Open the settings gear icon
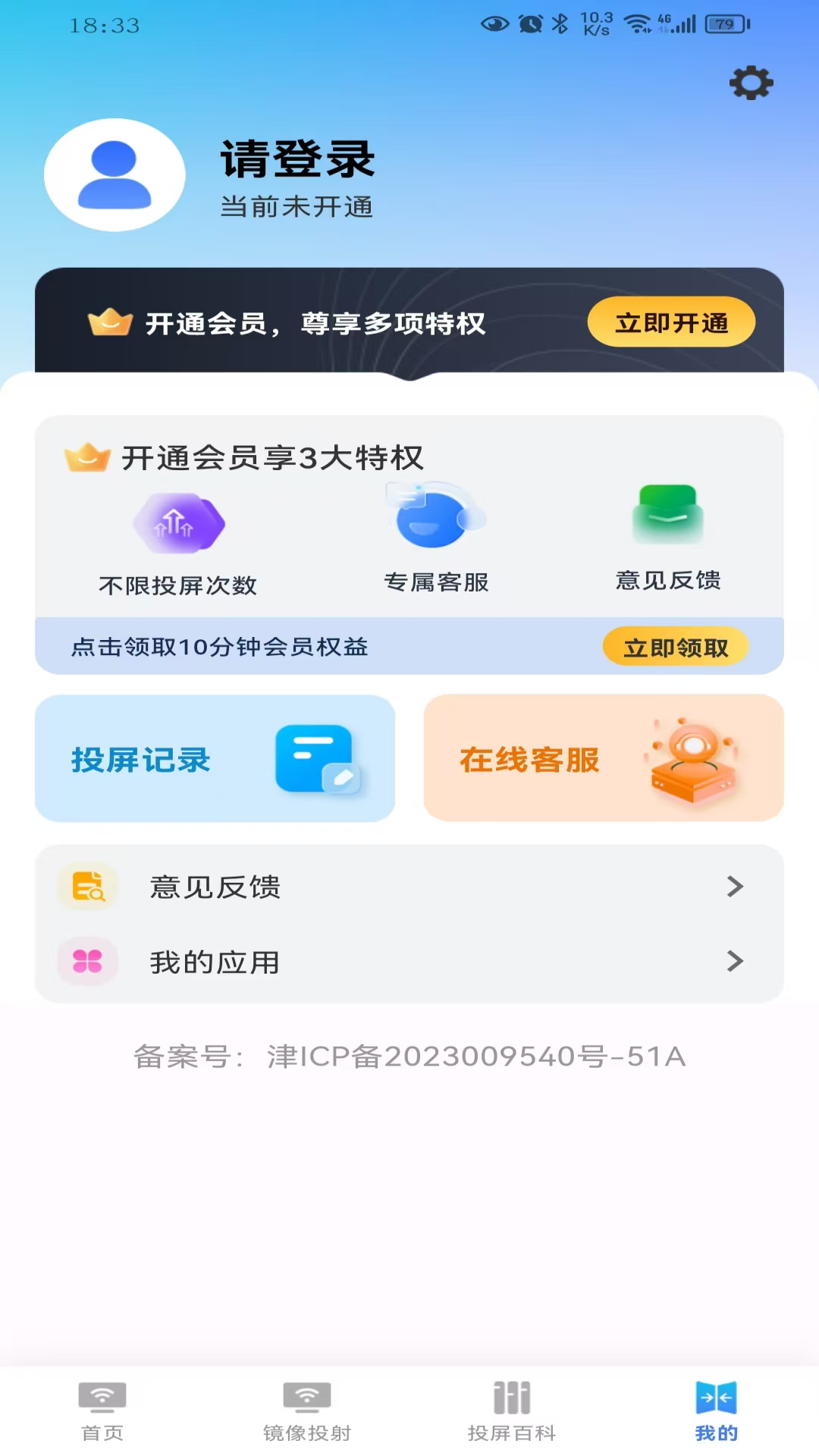The width and height of the screenshot is (819, 1456). (x=751, y=83)
